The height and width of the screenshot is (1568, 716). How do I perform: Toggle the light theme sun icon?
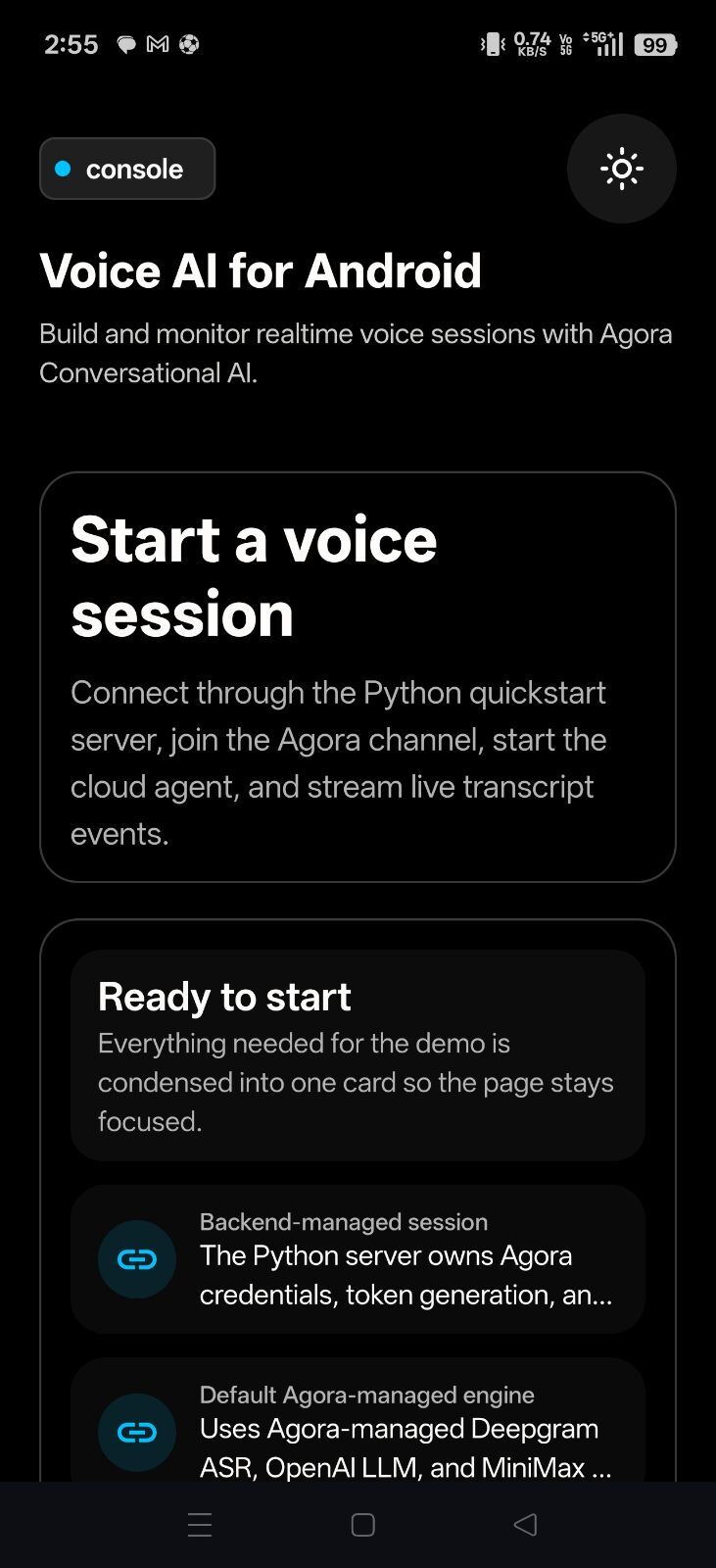click(x=621, y=169)
